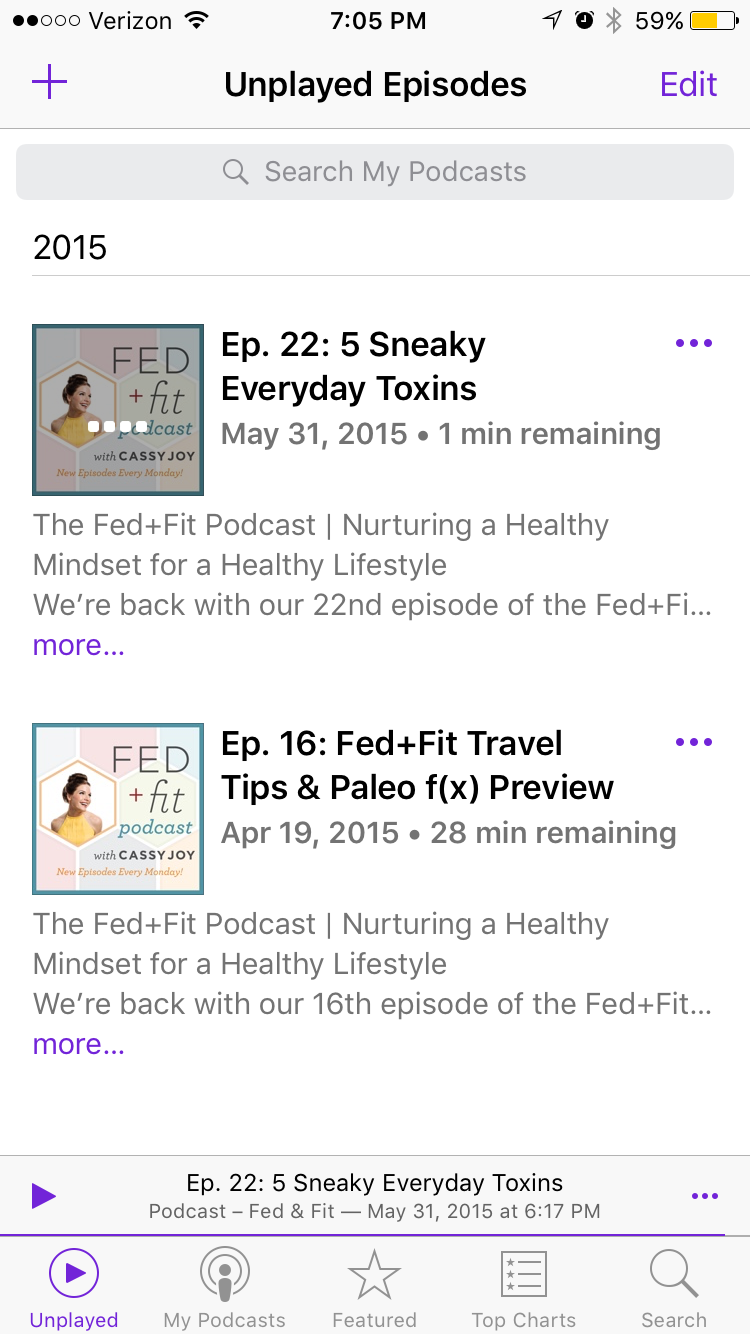Tap the plus icon to add a podcast
Screen dimensions: 750x1334
(49, 83)
